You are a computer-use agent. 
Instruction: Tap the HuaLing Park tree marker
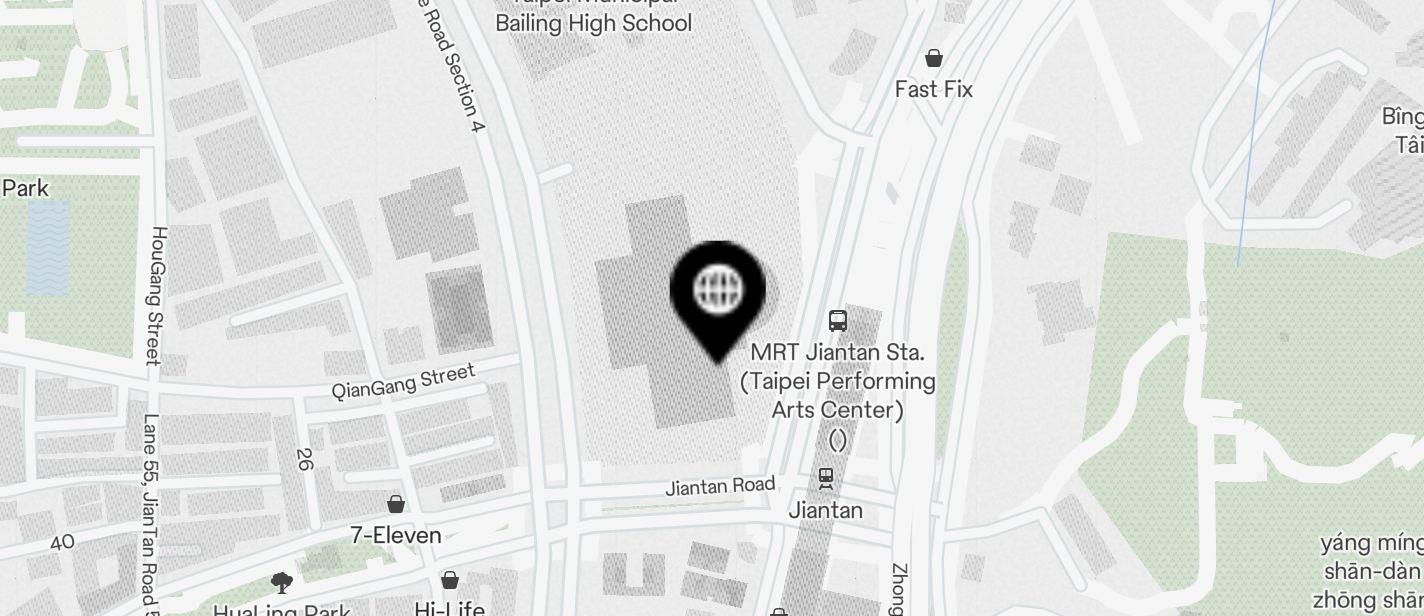point(282,582)
